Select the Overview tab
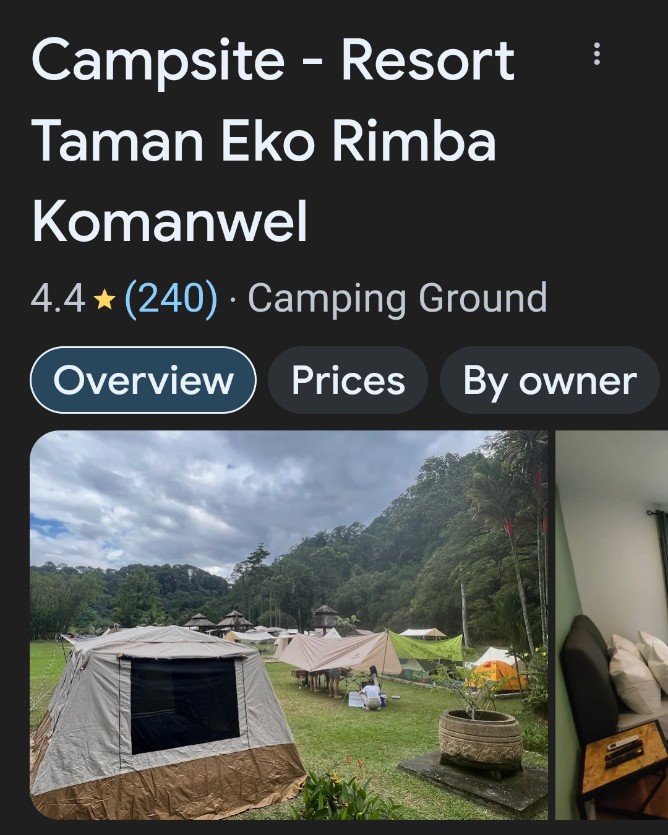Image resolution: width=668 pixels, height=835 pixels. [143, 381]
